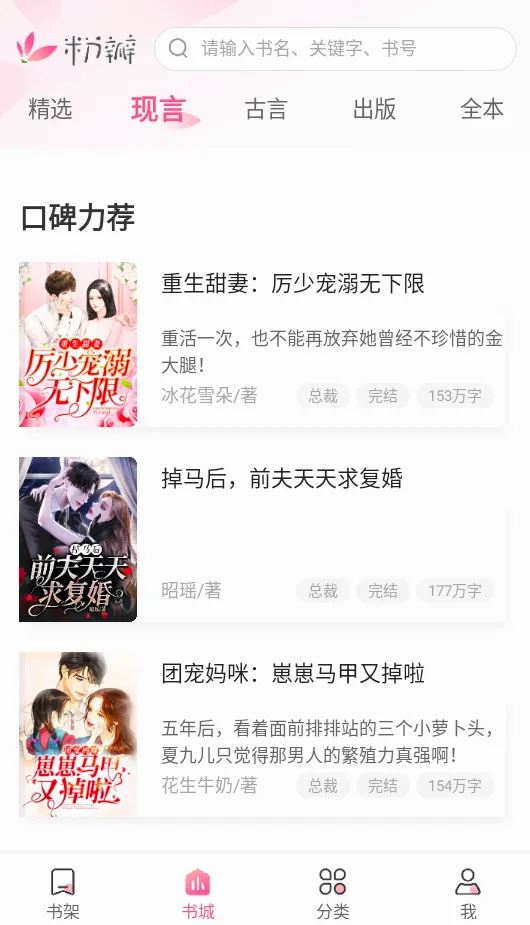Viewport: 530px width, 925px height.
Task: Open the 出版 tab
Action: click(374, 109)
